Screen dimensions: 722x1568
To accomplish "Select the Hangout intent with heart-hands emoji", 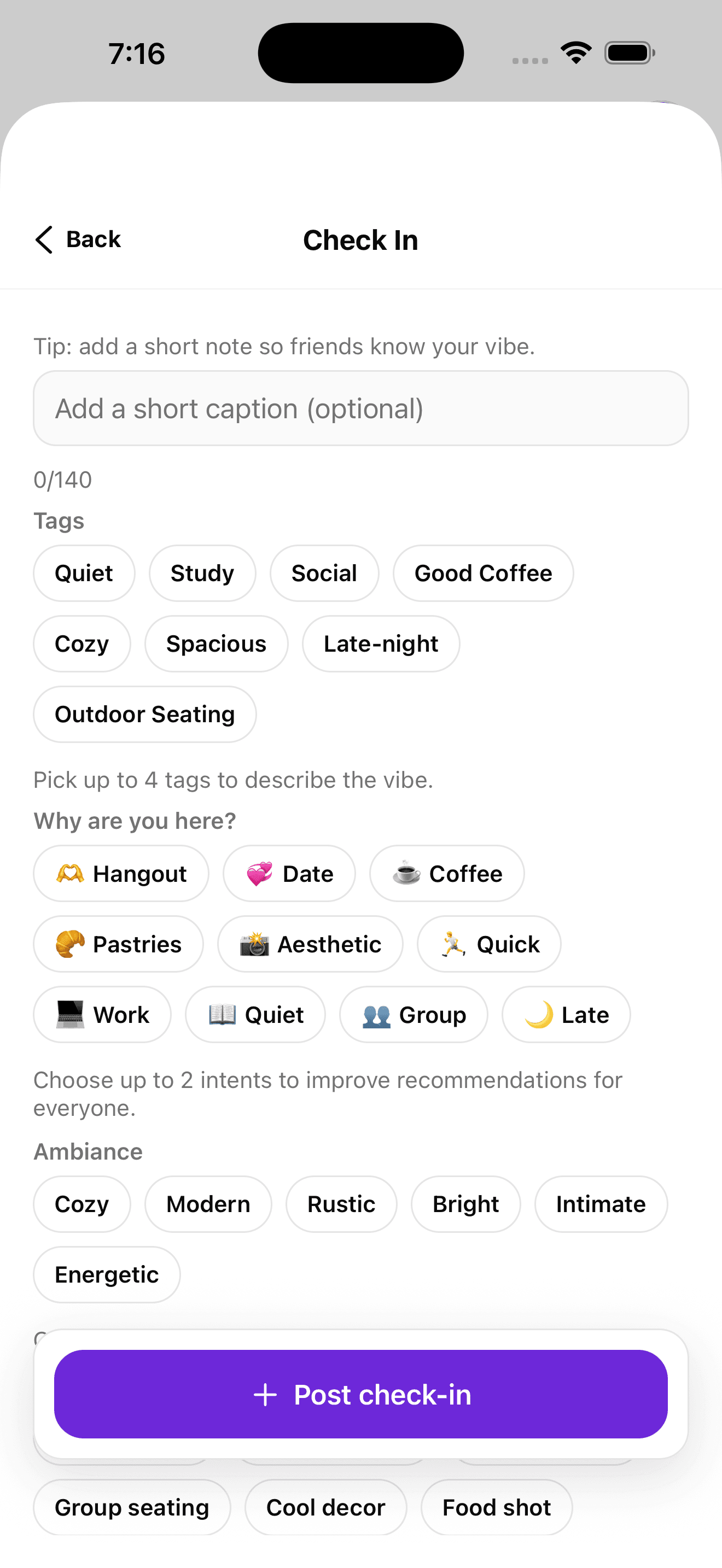I will [120, 874].
